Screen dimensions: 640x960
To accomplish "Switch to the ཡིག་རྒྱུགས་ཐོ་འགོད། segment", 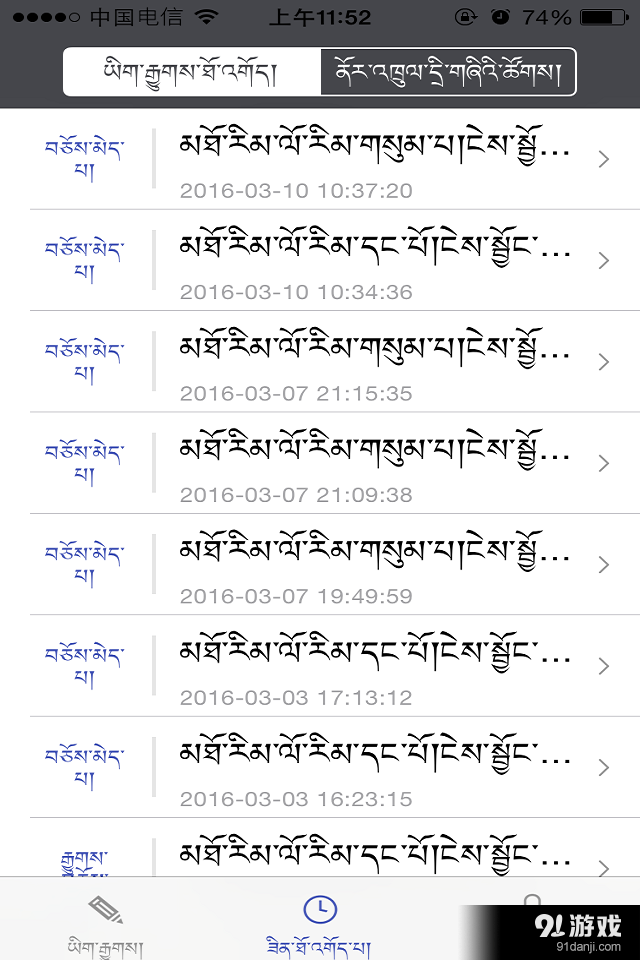I will [192, 72].
